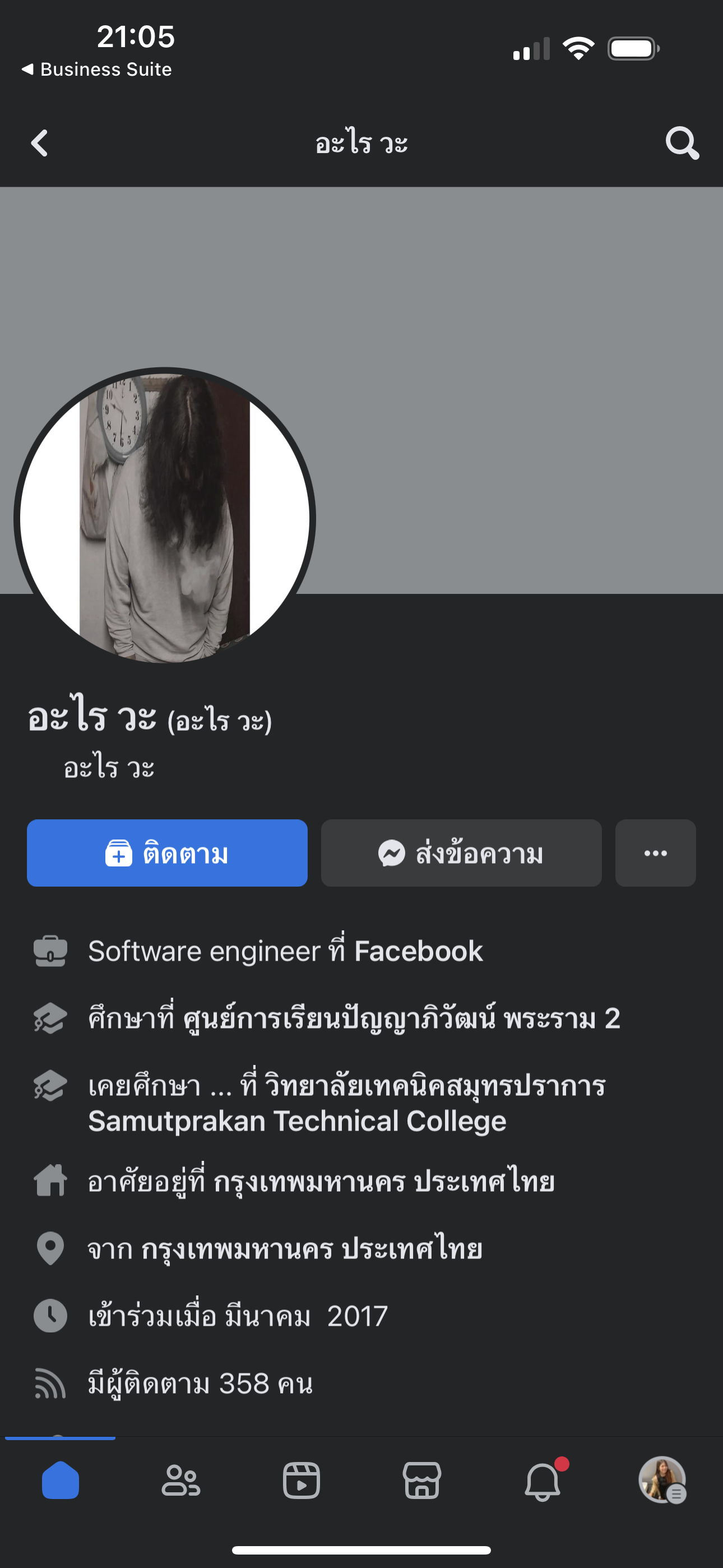This screenshot has width=723, height=1568.
Task: Open the current city กรุงเทพมหานคร link
Action: point(383,1182)
